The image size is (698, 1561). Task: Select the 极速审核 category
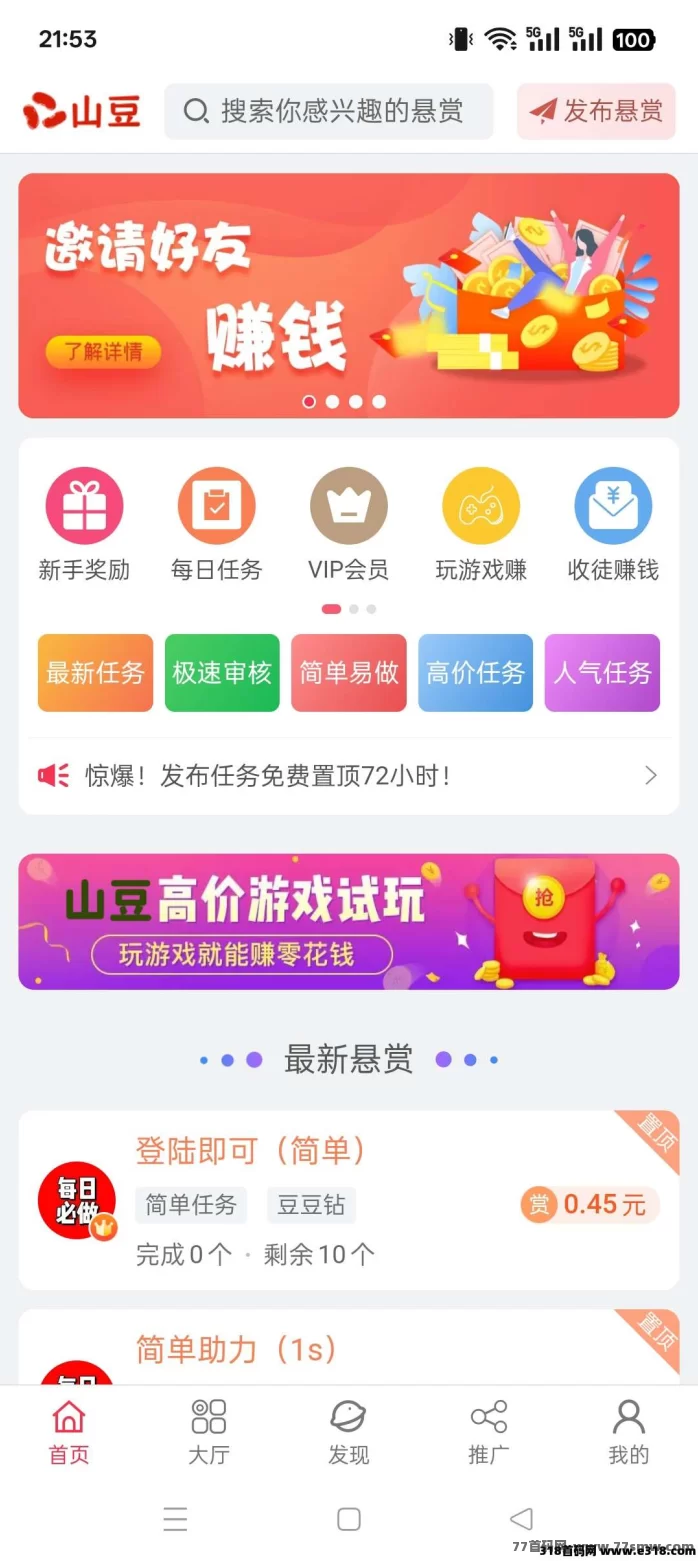coord(222,673)
